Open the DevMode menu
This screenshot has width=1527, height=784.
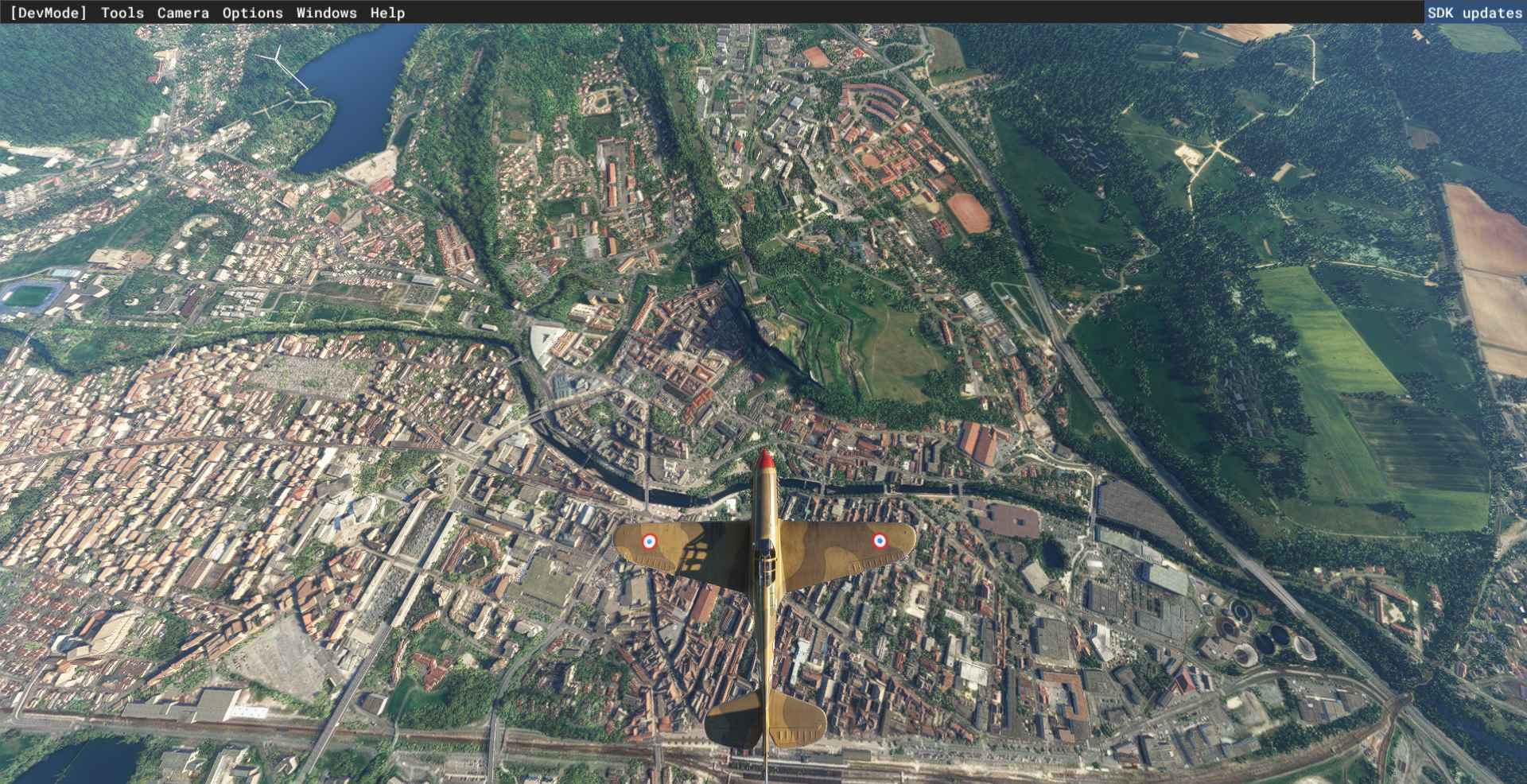coord(49,13)
